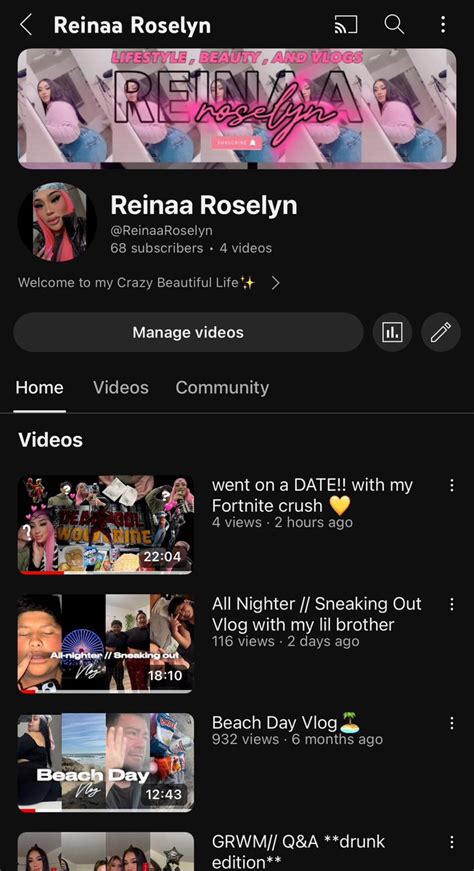Open the cast to device icon
Screen dimensions: 474x871
(346, 24)
